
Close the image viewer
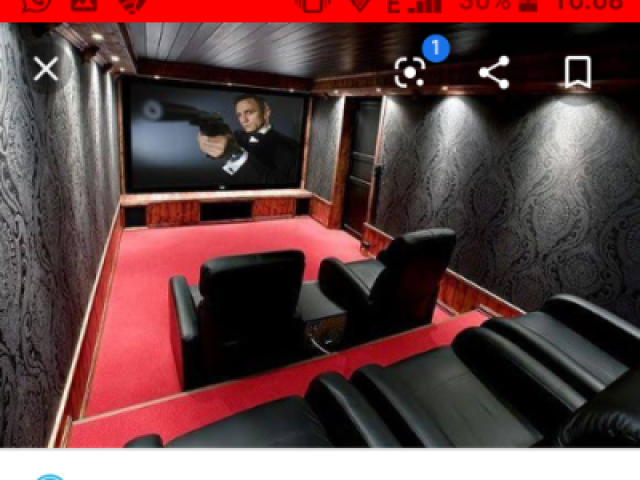(45, 69)
